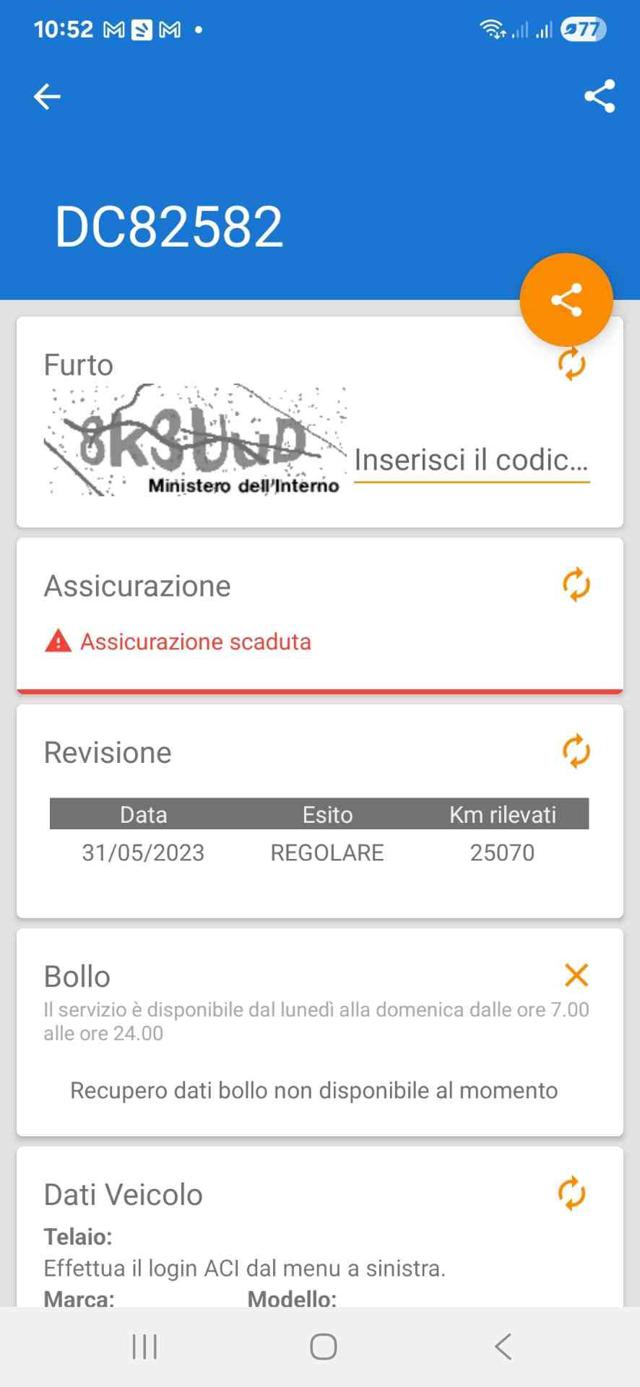
Task: Go to the phone's home screen
Action: coord(322,1347)
